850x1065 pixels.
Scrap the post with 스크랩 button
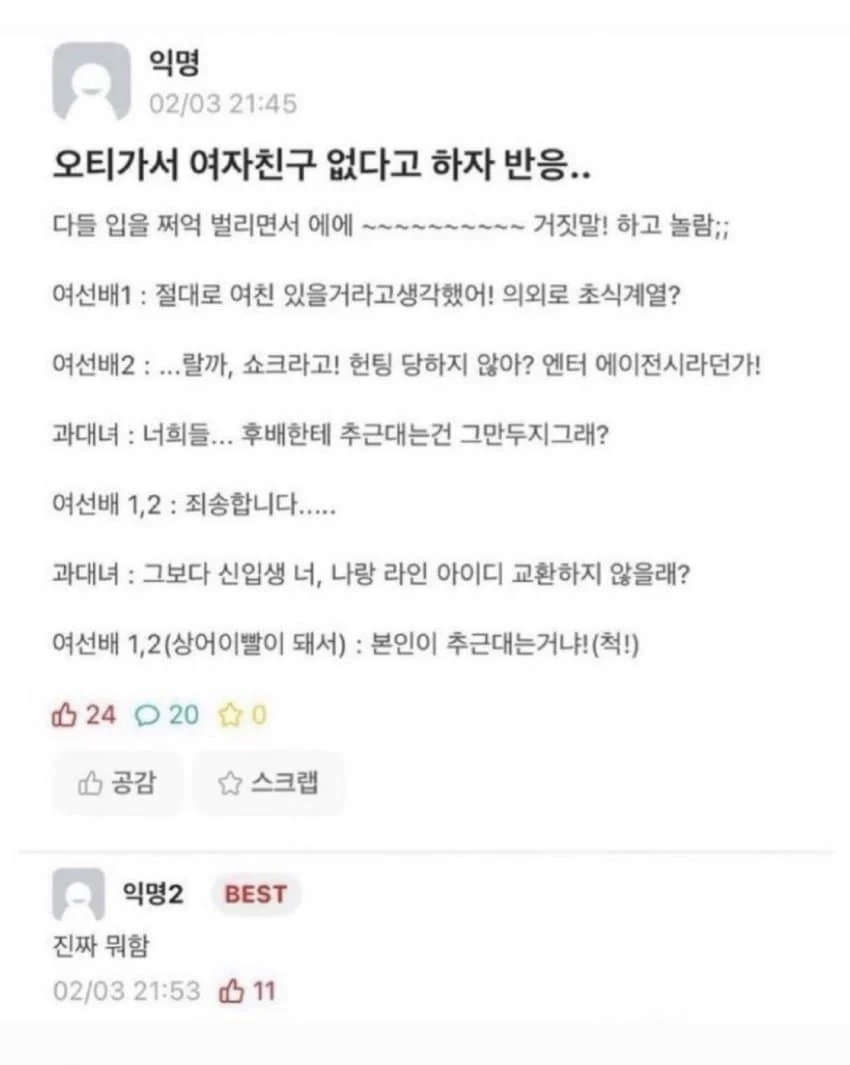click(268, 783)
